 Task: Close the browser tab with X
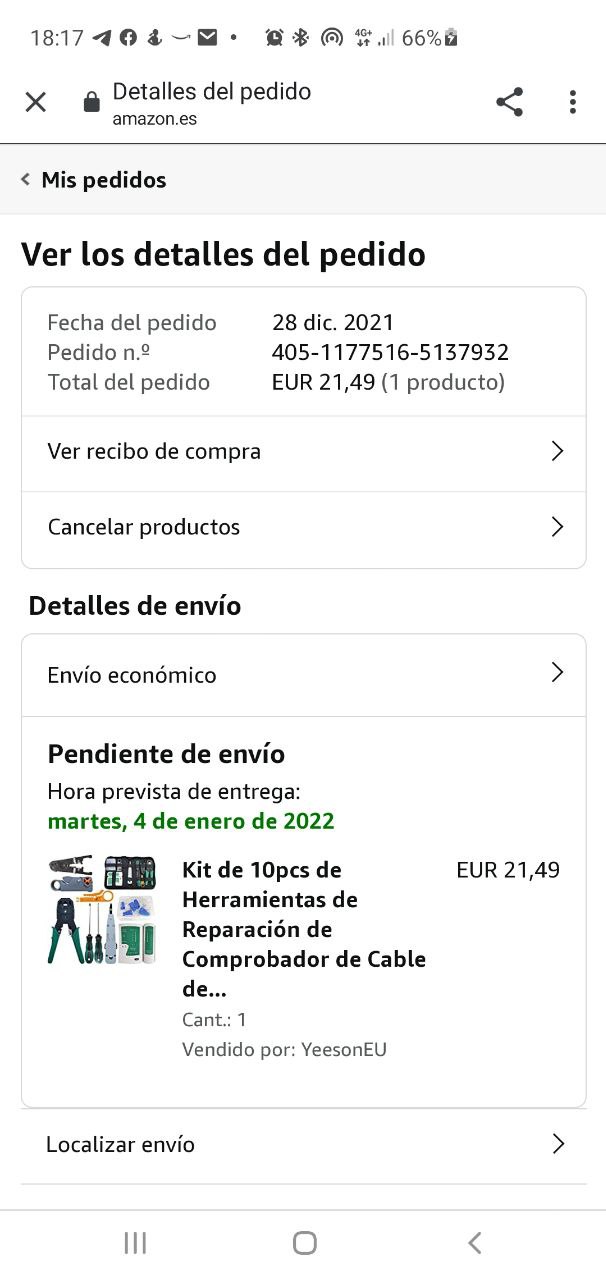click(36, 102)
